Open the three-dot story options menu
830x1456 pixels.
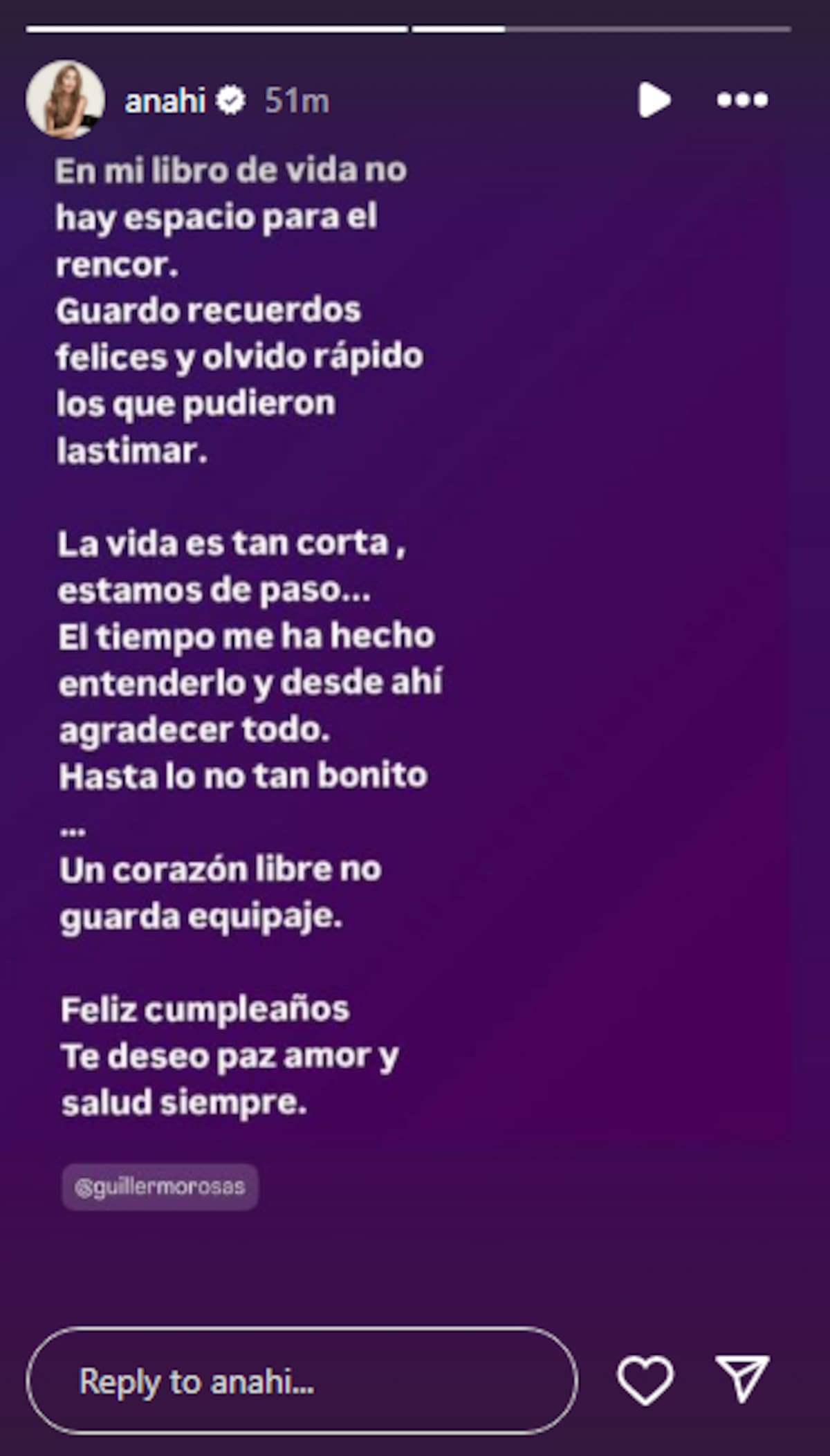click(x=742, y=100)
